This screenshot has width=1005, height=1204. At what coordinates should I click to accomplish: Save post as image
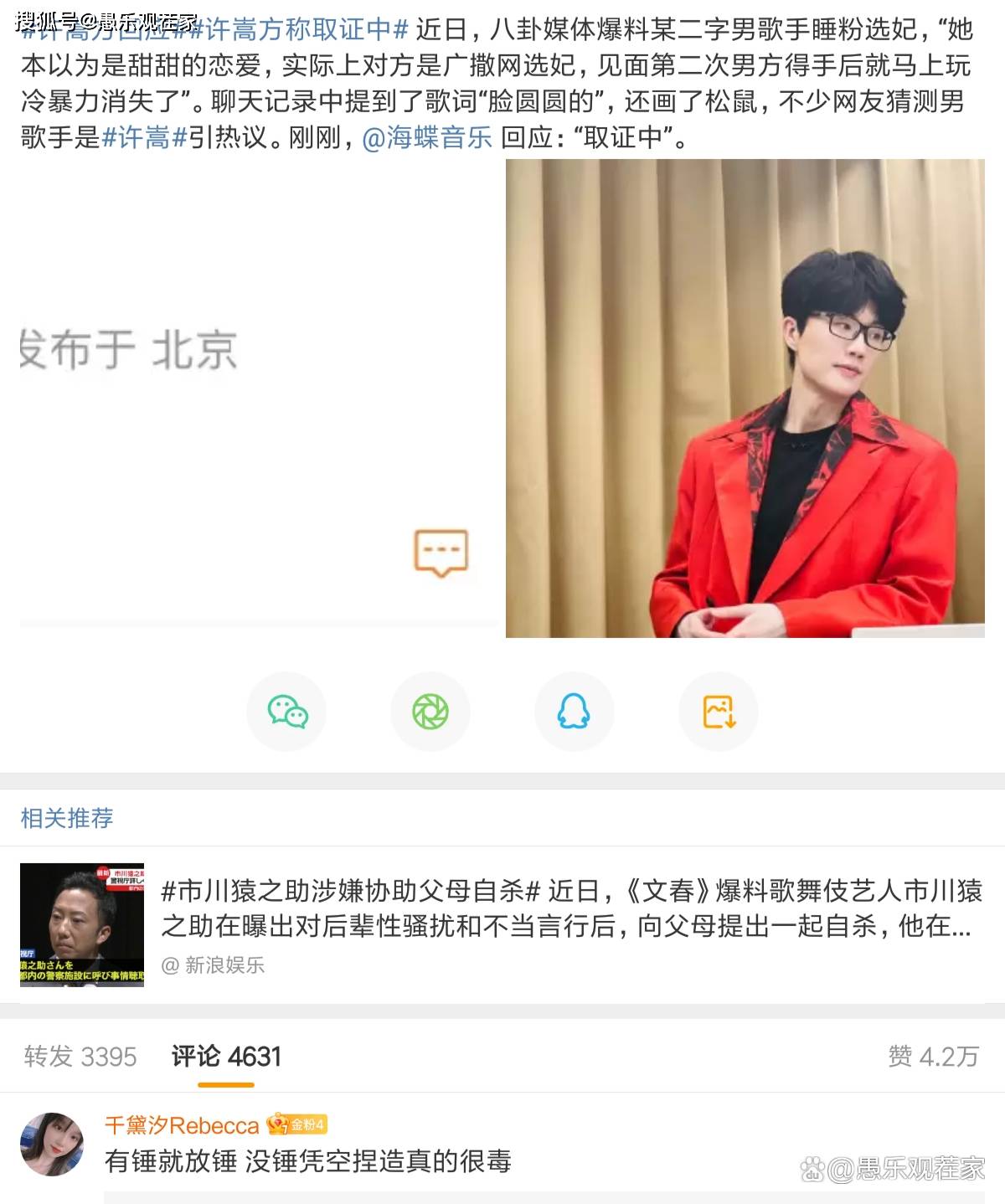click(x=718, y=712)
